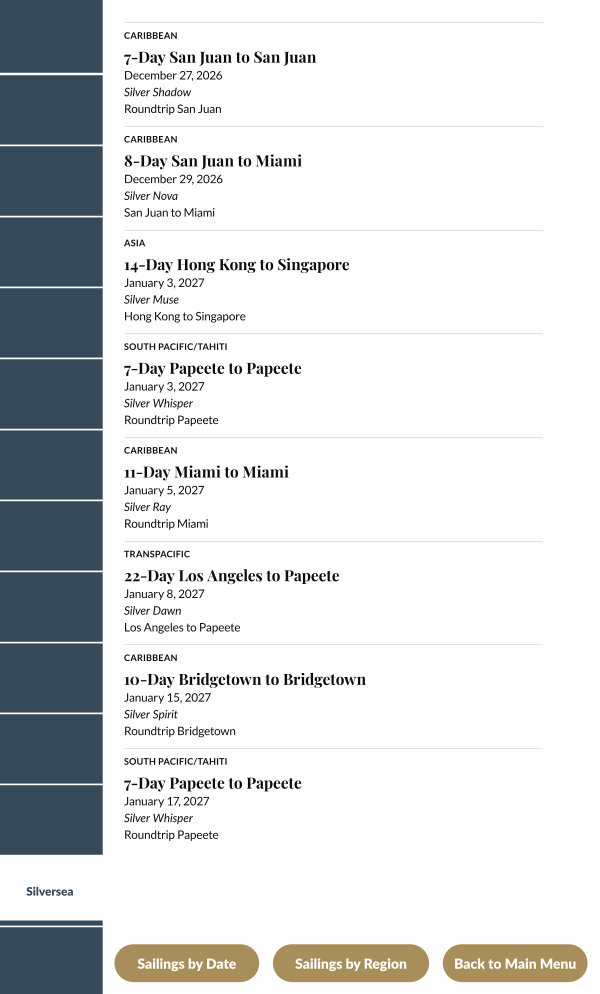Image resolution: width=600 pixels, height=994 pixels.
Task: View 10-Day Bridgetown to Bridgetown cruise
Action: click(245, 680)
